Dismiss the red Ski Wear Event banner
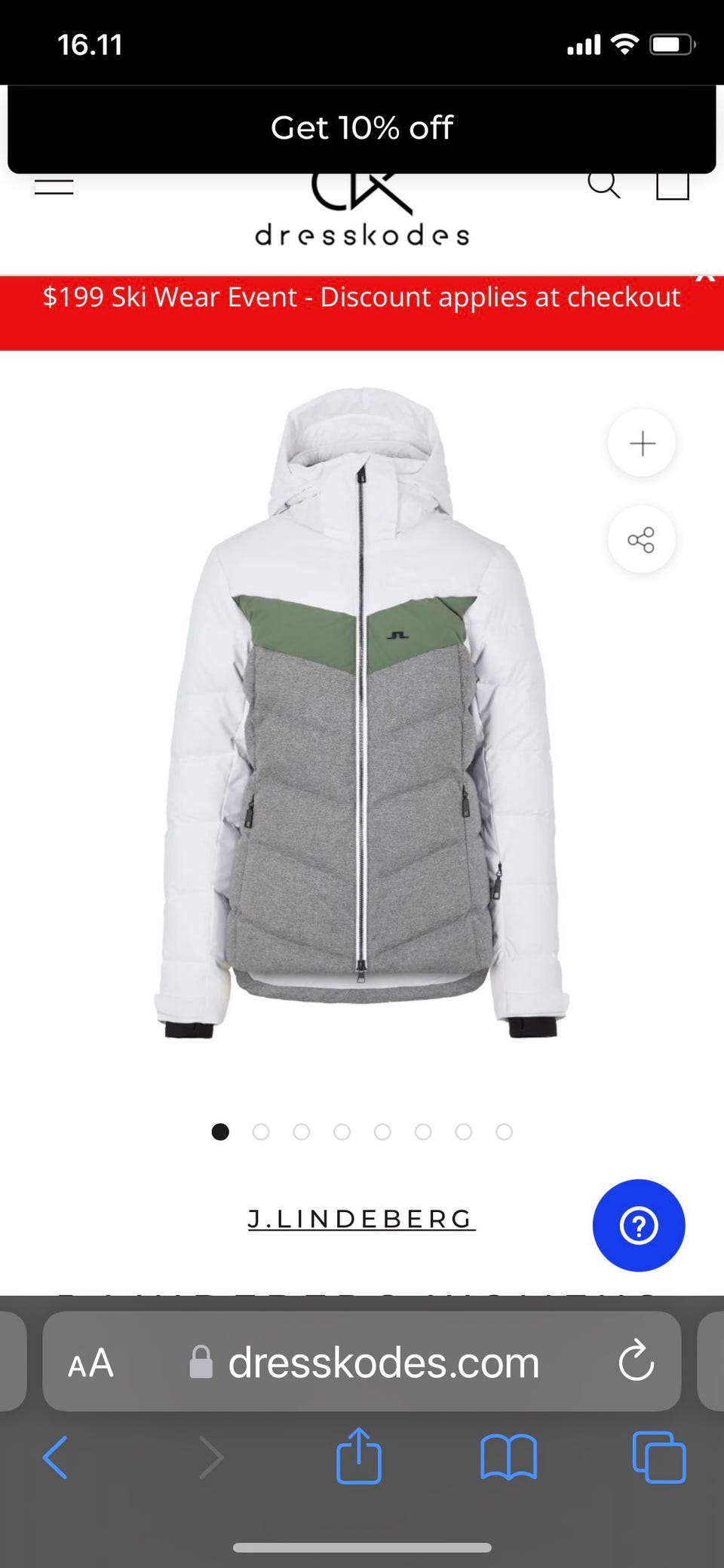 (705, 279)
